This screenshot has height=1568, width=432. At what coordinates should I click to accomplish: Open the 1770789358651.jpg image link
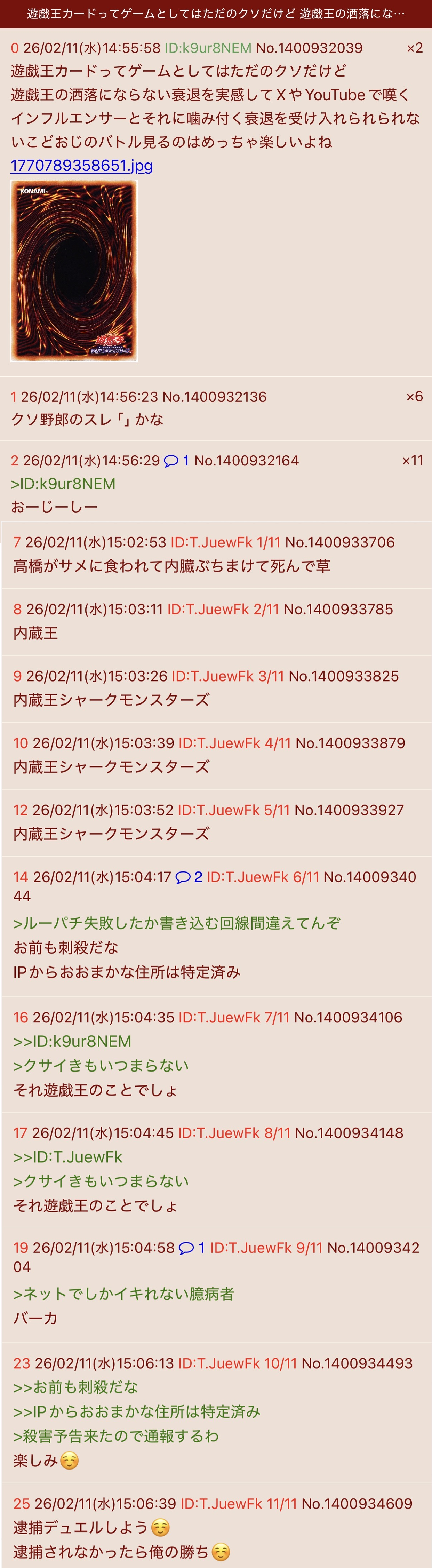(x=81, y=166)
